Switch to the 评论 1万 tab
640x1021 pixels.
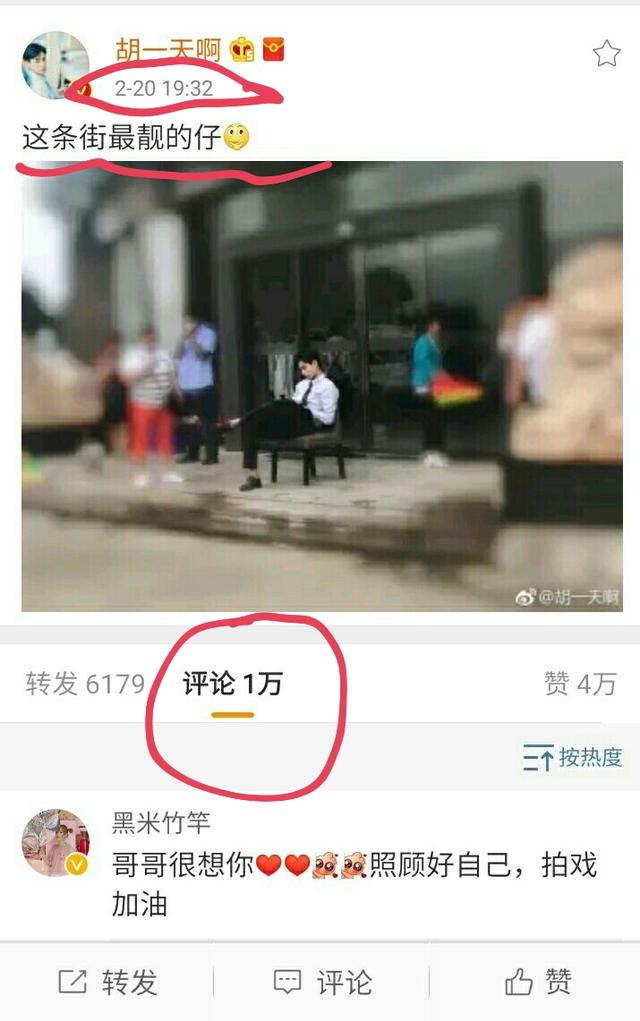[x=232, y=684]
